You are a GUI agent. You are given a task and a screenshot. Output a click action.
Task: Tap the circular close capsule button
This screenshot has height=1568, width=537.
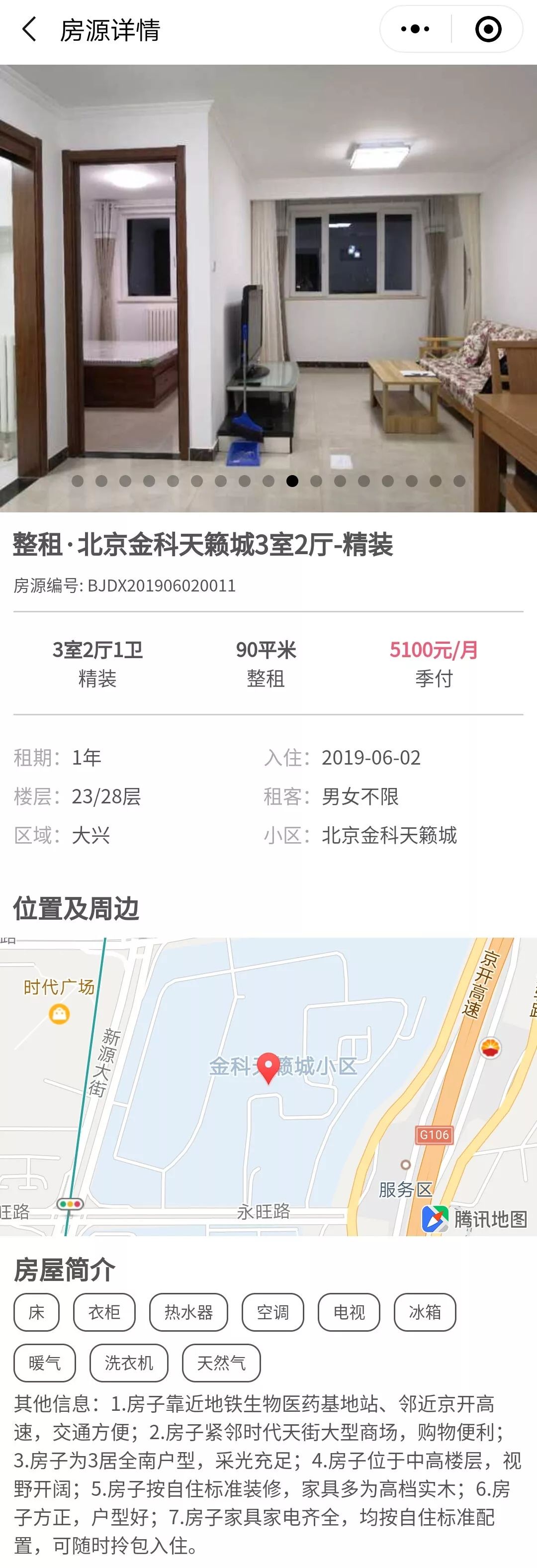coord(488,28)
